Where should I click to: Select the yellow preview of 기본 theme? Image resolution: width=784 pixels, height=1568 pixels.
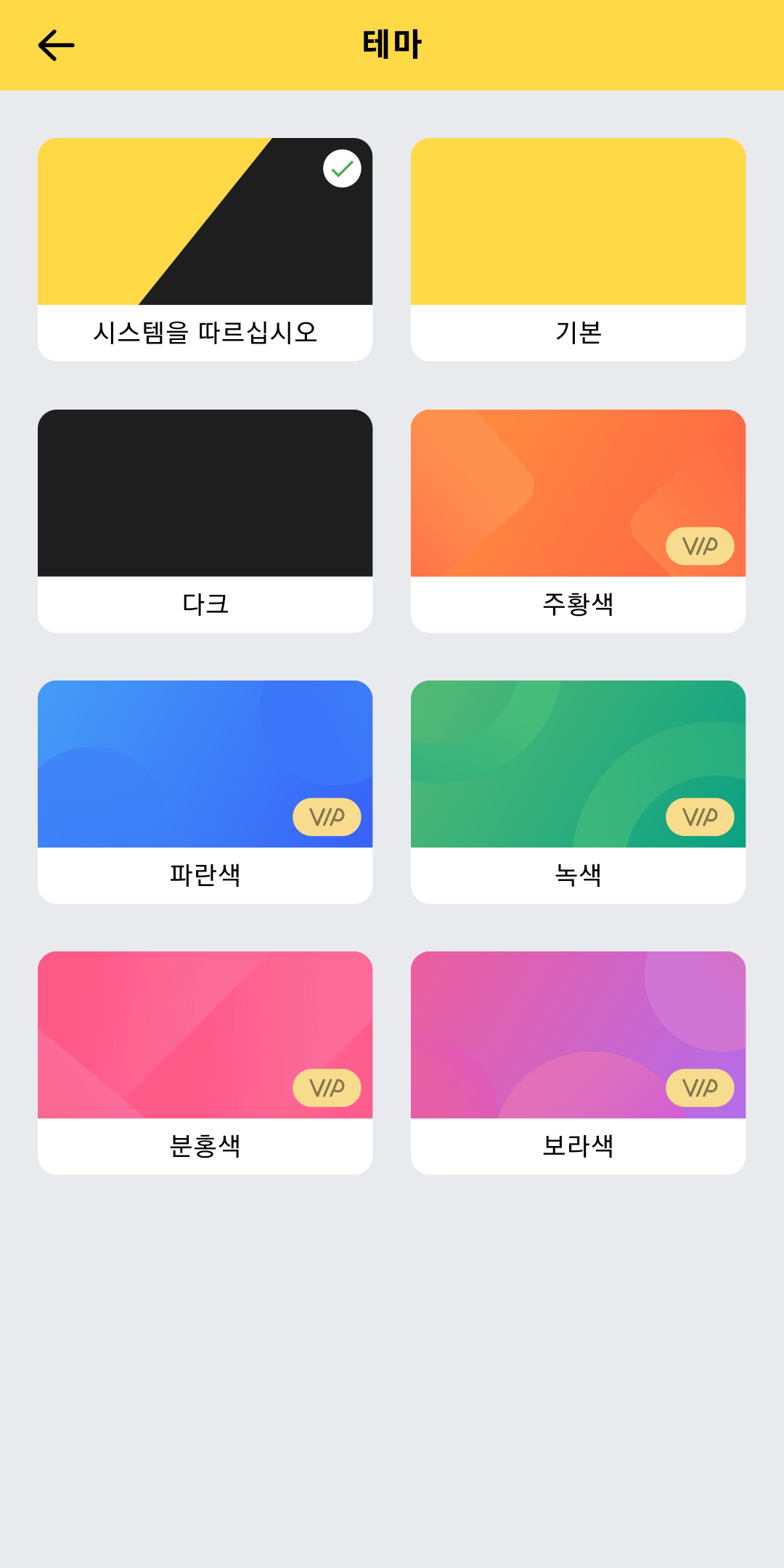coord(578,222)
